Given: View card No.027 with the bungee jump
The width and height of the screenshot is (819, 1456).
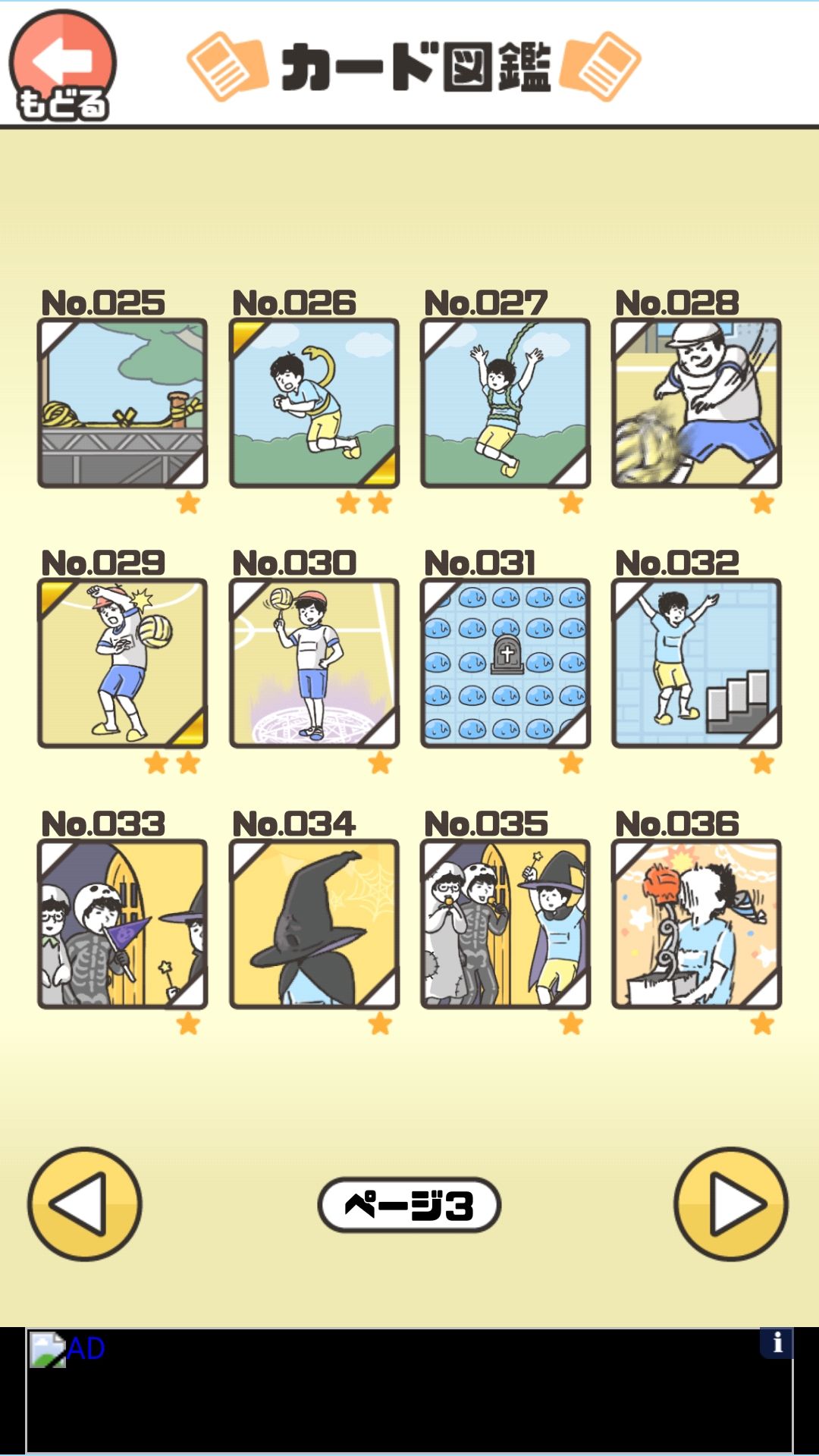Looking at the screenshot, I should [x=504, y=404].
